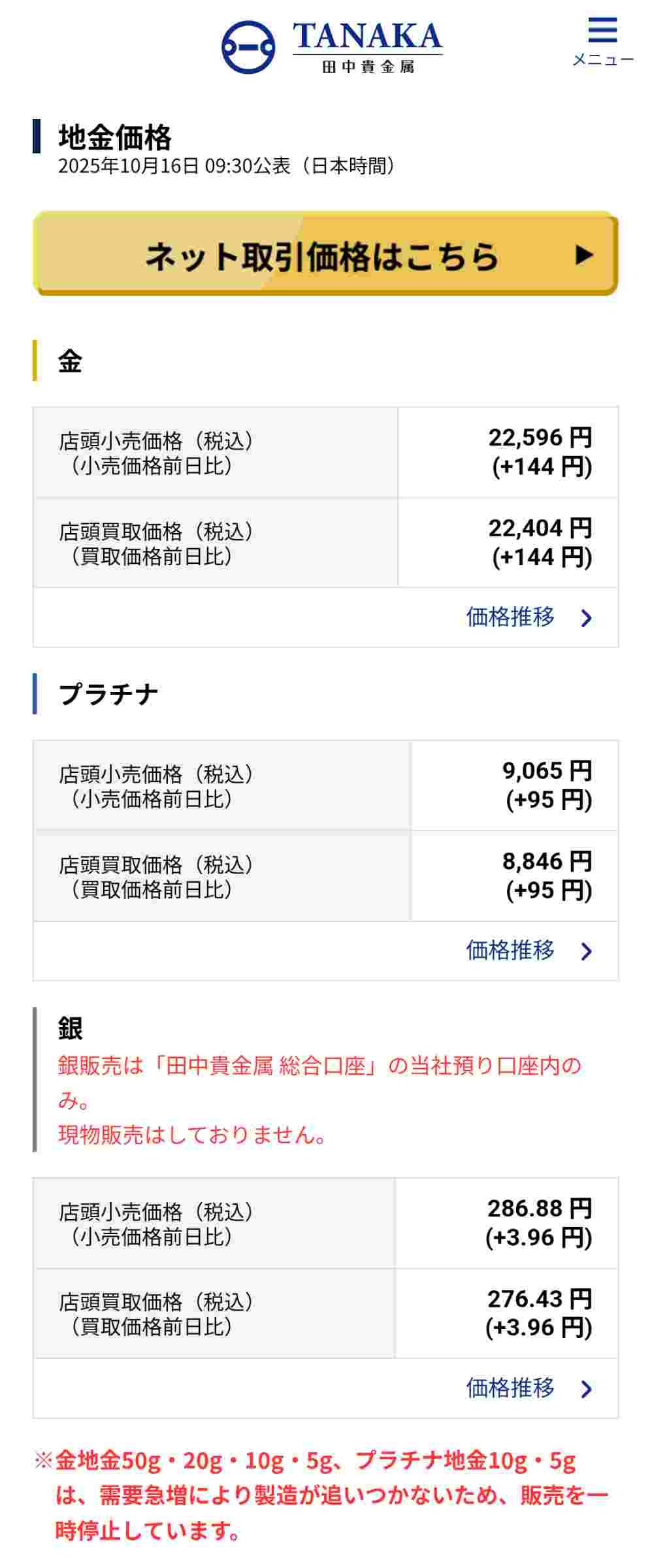The width and height of the screenshot is (652, 1568).
Task: Open 価格推移 for gold (金)
Action: 528,617
